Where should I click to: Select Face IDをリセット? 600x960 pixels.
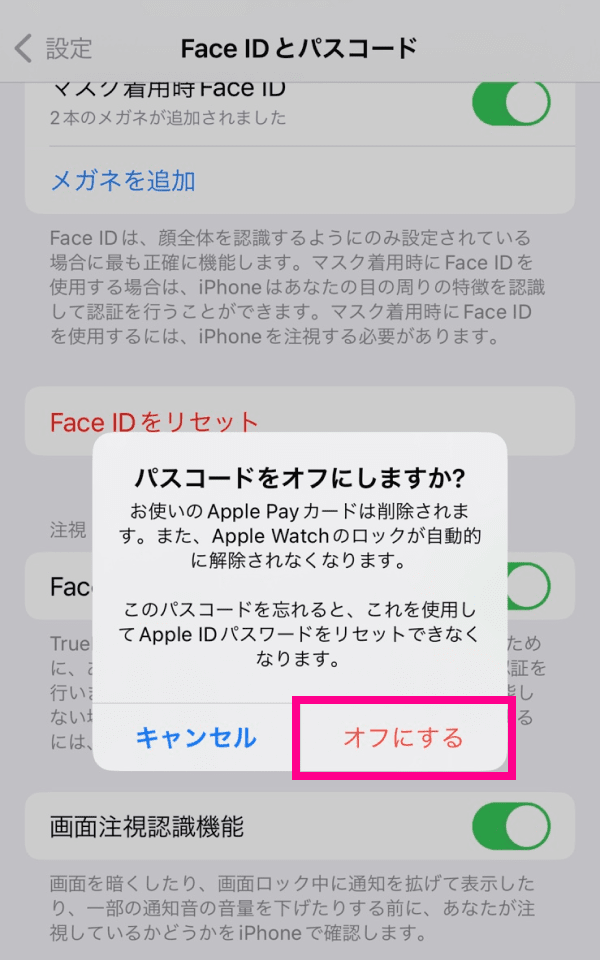[155, 421]
